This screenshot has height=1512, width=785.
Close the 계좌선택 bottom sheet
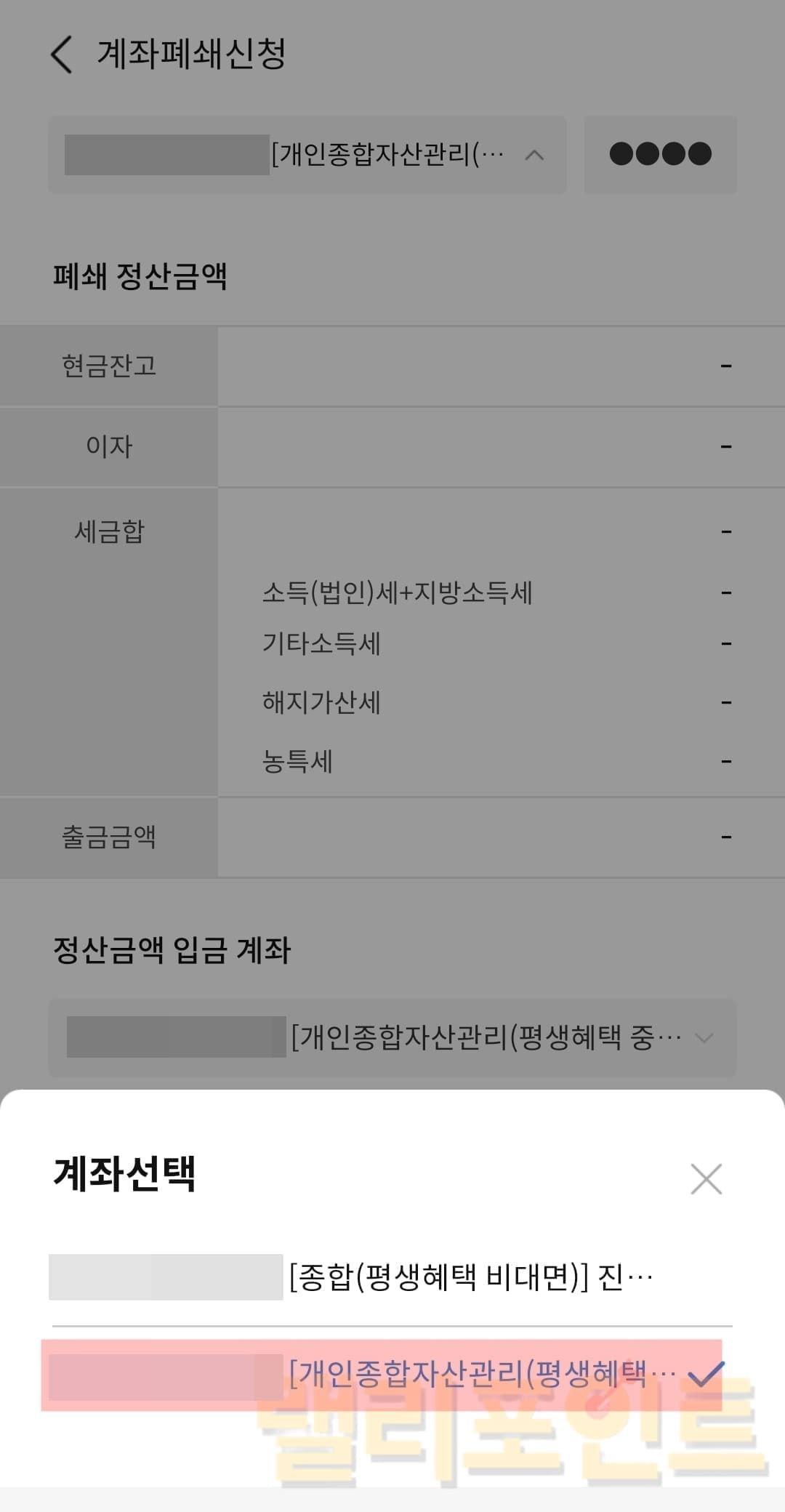(706, 1179)
